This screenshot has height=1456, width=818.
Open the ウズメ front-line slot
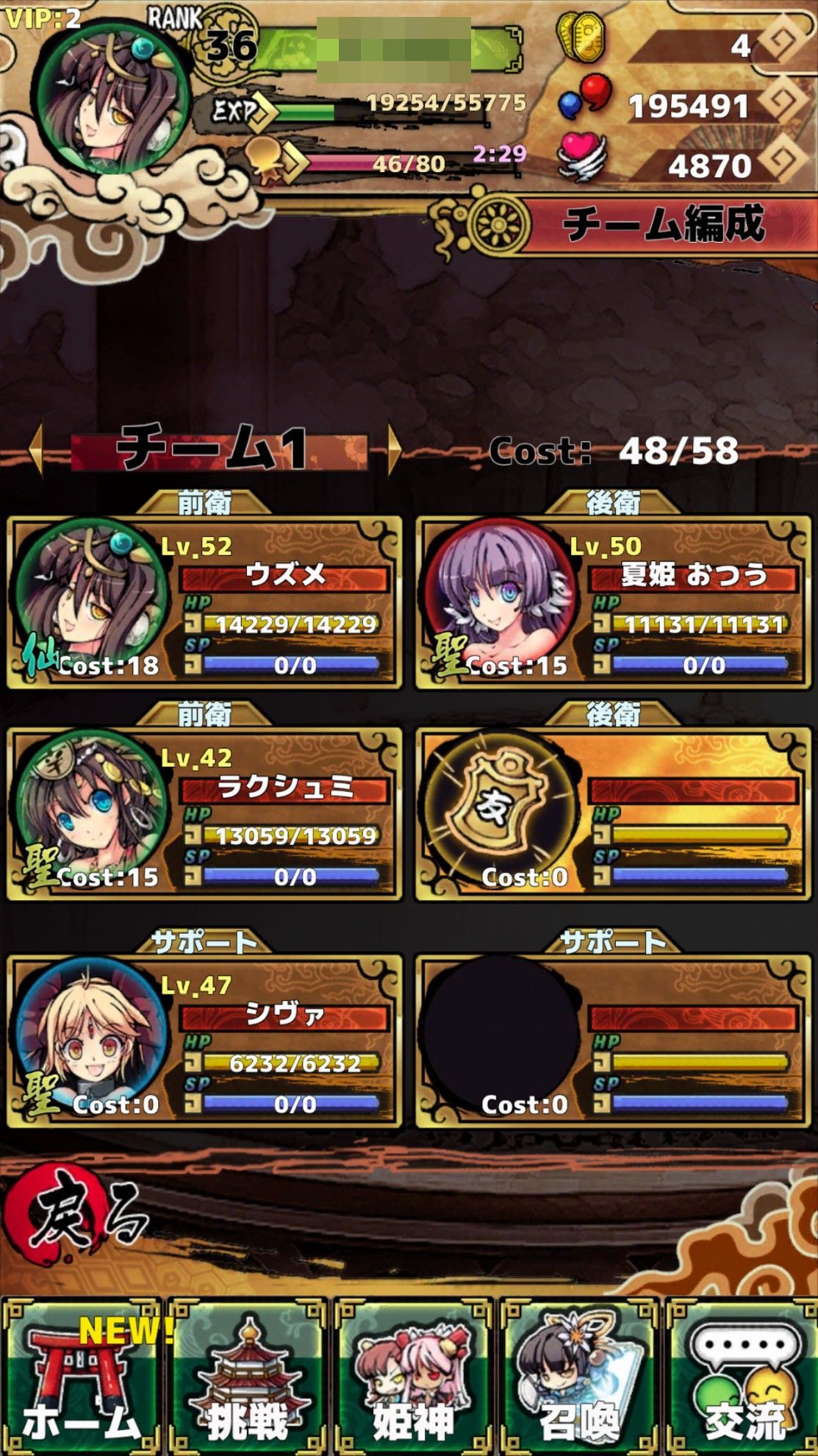point(204,603)
